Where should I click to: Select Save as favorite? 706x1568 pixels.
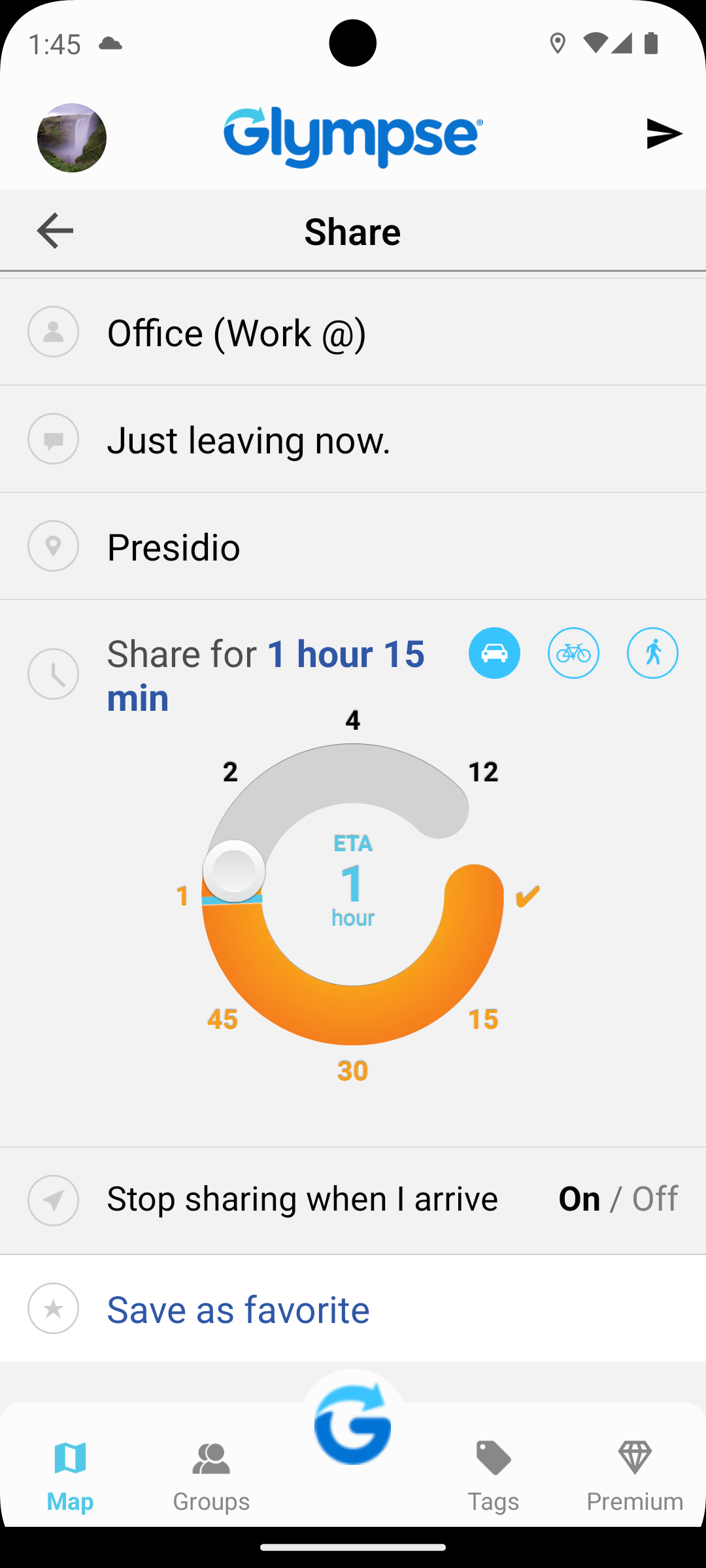click(x=238, y=1309)
